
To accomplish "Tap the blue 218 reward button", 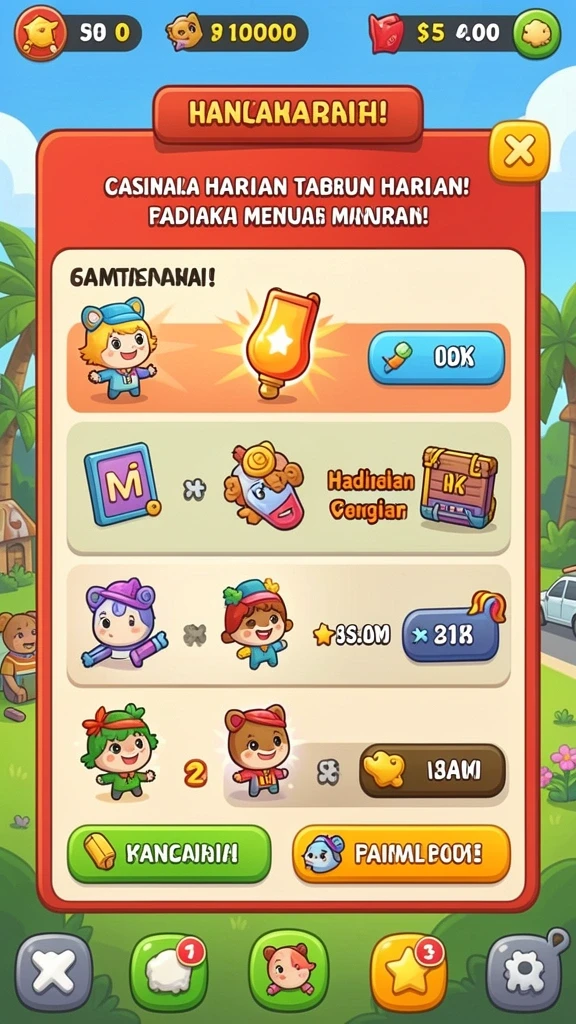I will [x=451, y=634].
